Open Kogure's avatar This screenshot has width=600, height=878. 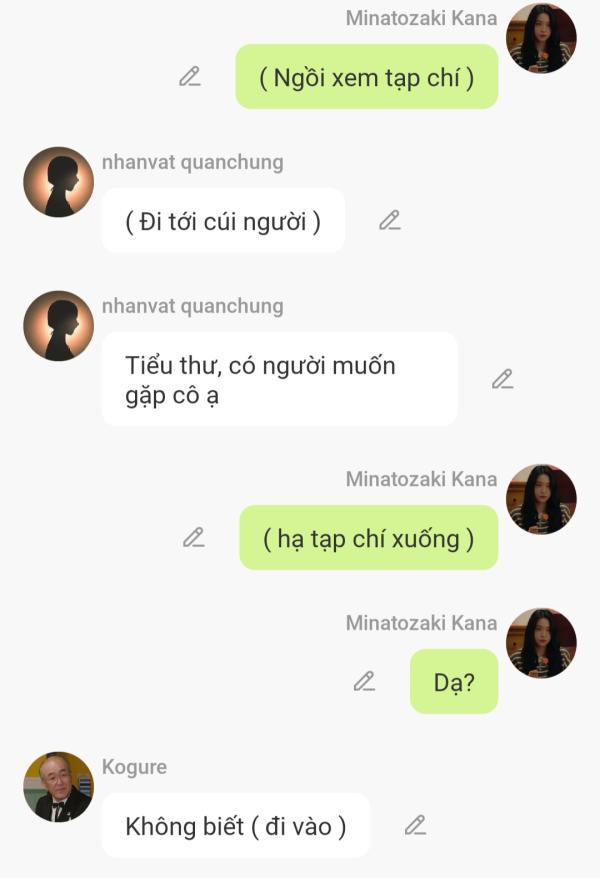tap(58, 787)
